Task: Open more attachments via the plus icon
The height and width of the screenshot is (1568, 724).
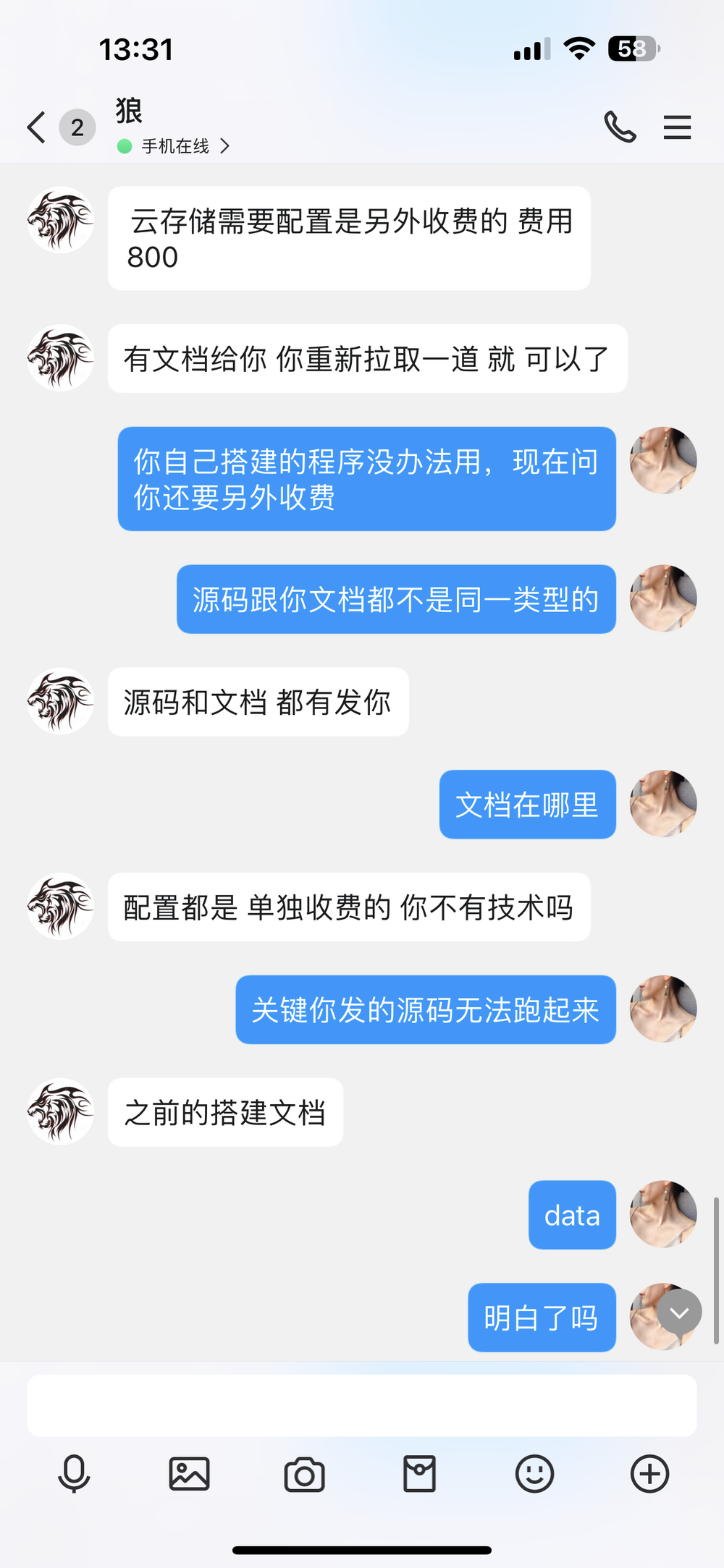Action: 649,1474
